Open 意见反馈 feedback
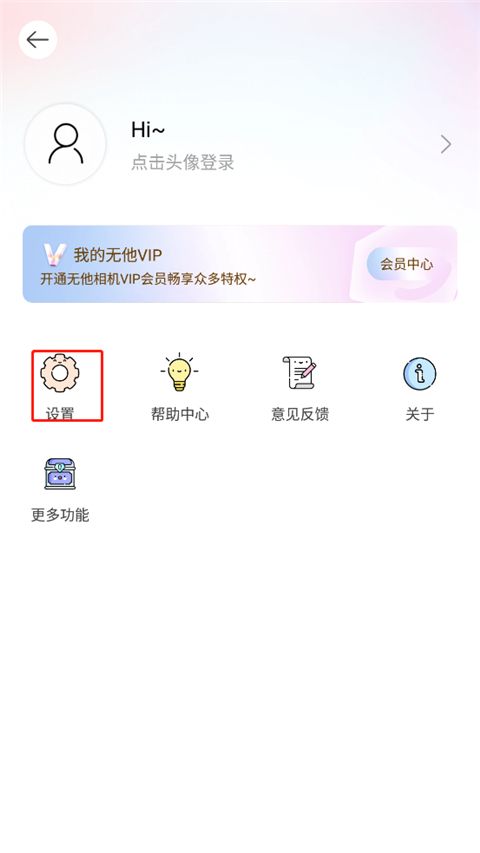Screen dimensions: 480x853 (300, 386)
